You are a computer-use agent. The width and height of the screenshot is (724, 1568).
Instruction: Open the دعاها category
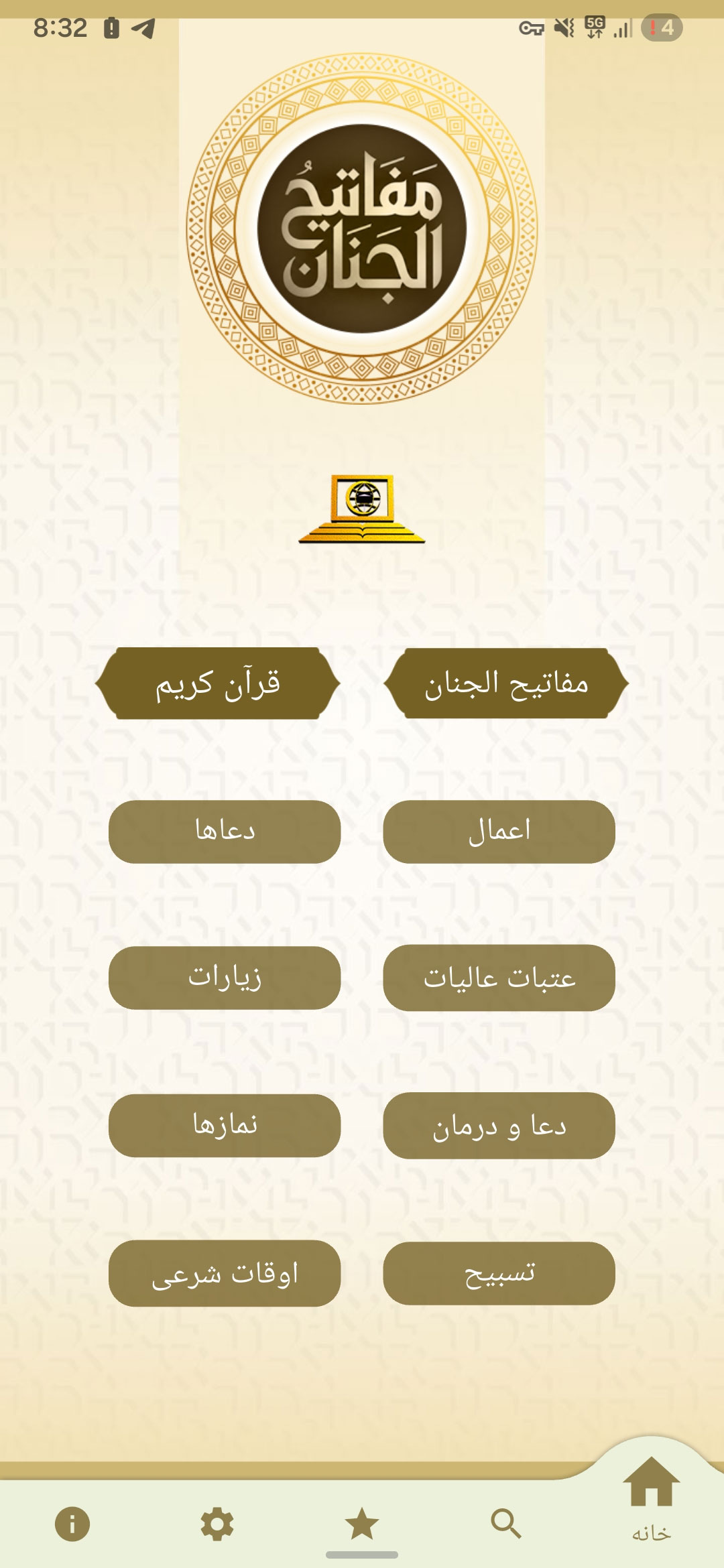pyautogui.click(x=225, y=832)
